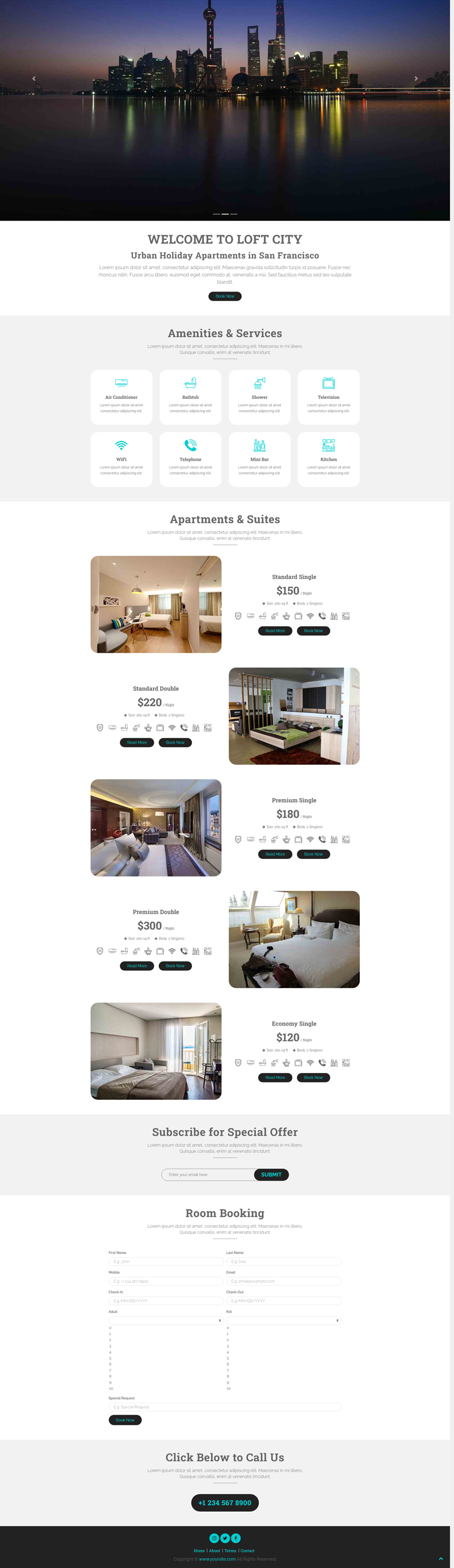Open Read More for Premium Single
The width and height of the screenshot is (454, 1568).
(x=275, y=854)
